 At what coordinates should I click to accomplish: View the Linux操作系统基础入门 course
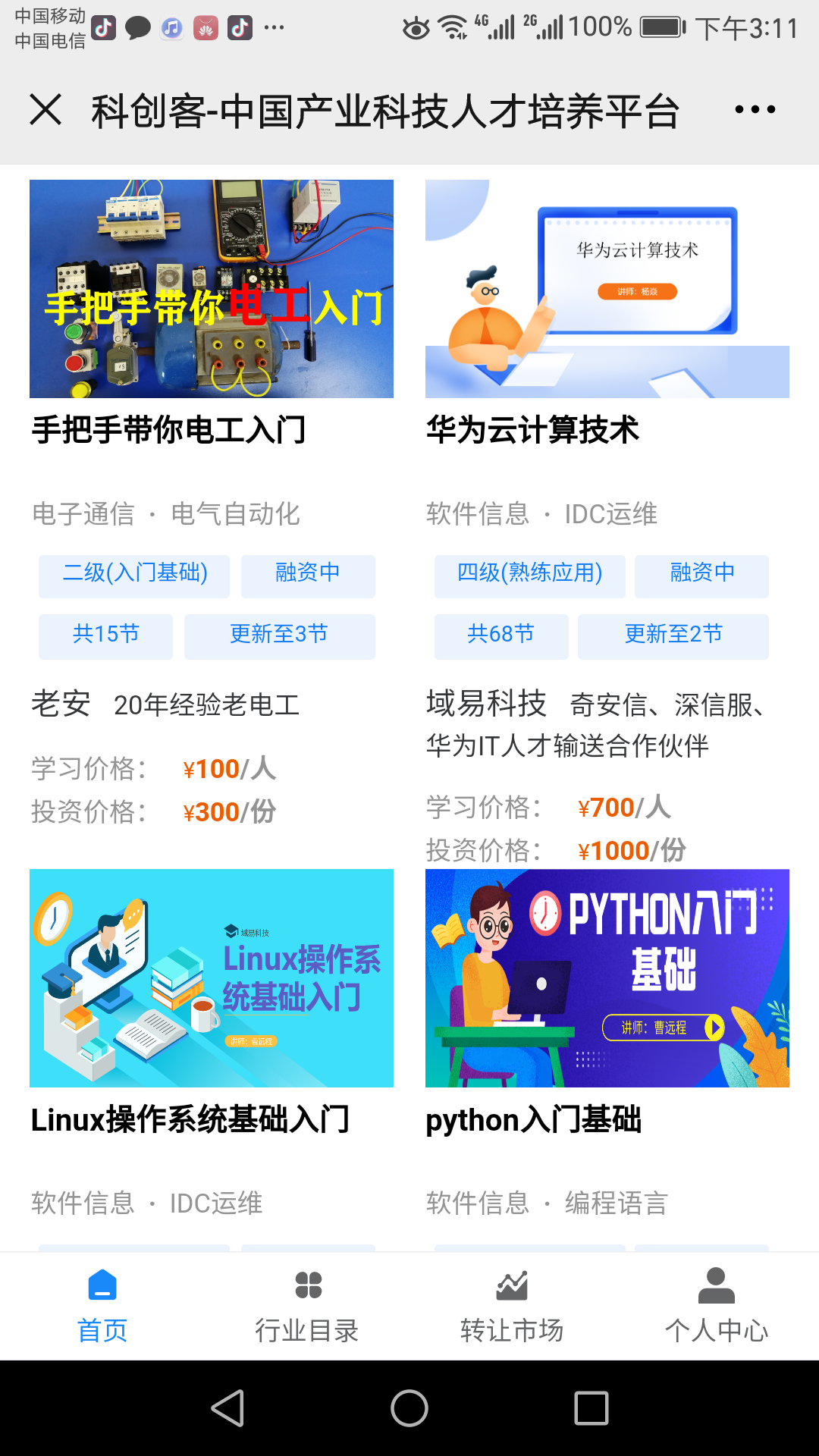[212, 978]
